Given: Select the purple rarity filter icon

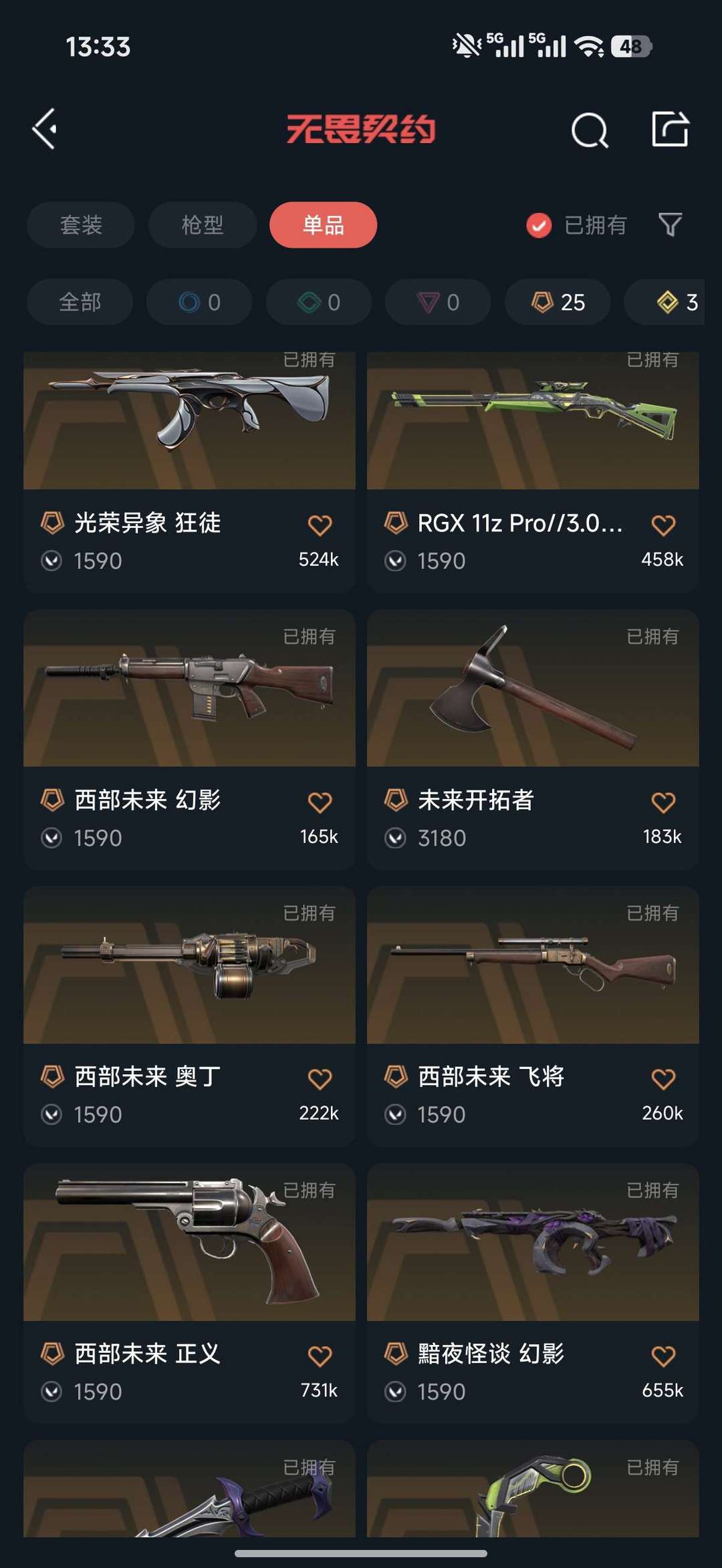Looking at the screenshot, I should 437,302.
